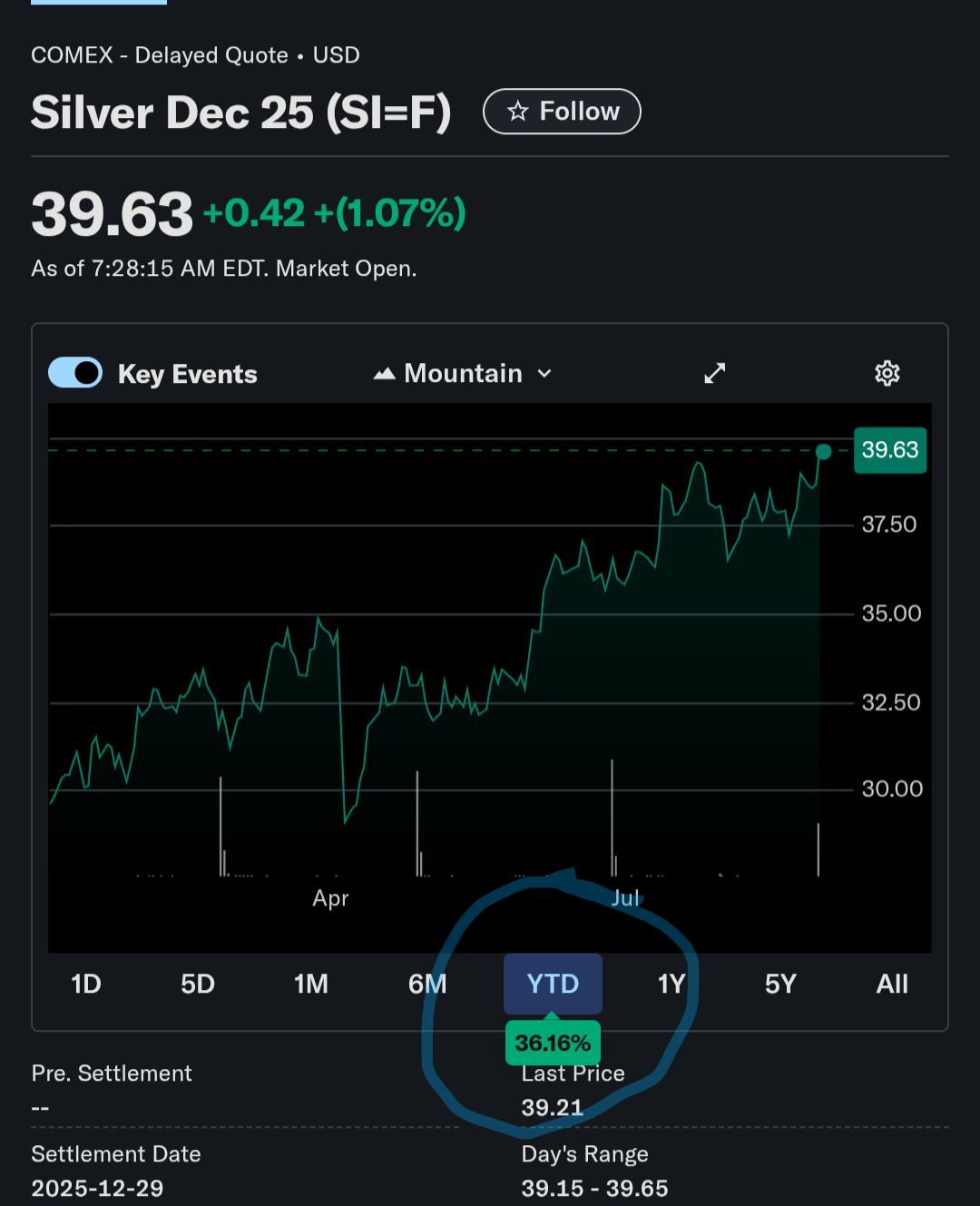Follow Silver Dec 25 futures

(x=562, y=112)
